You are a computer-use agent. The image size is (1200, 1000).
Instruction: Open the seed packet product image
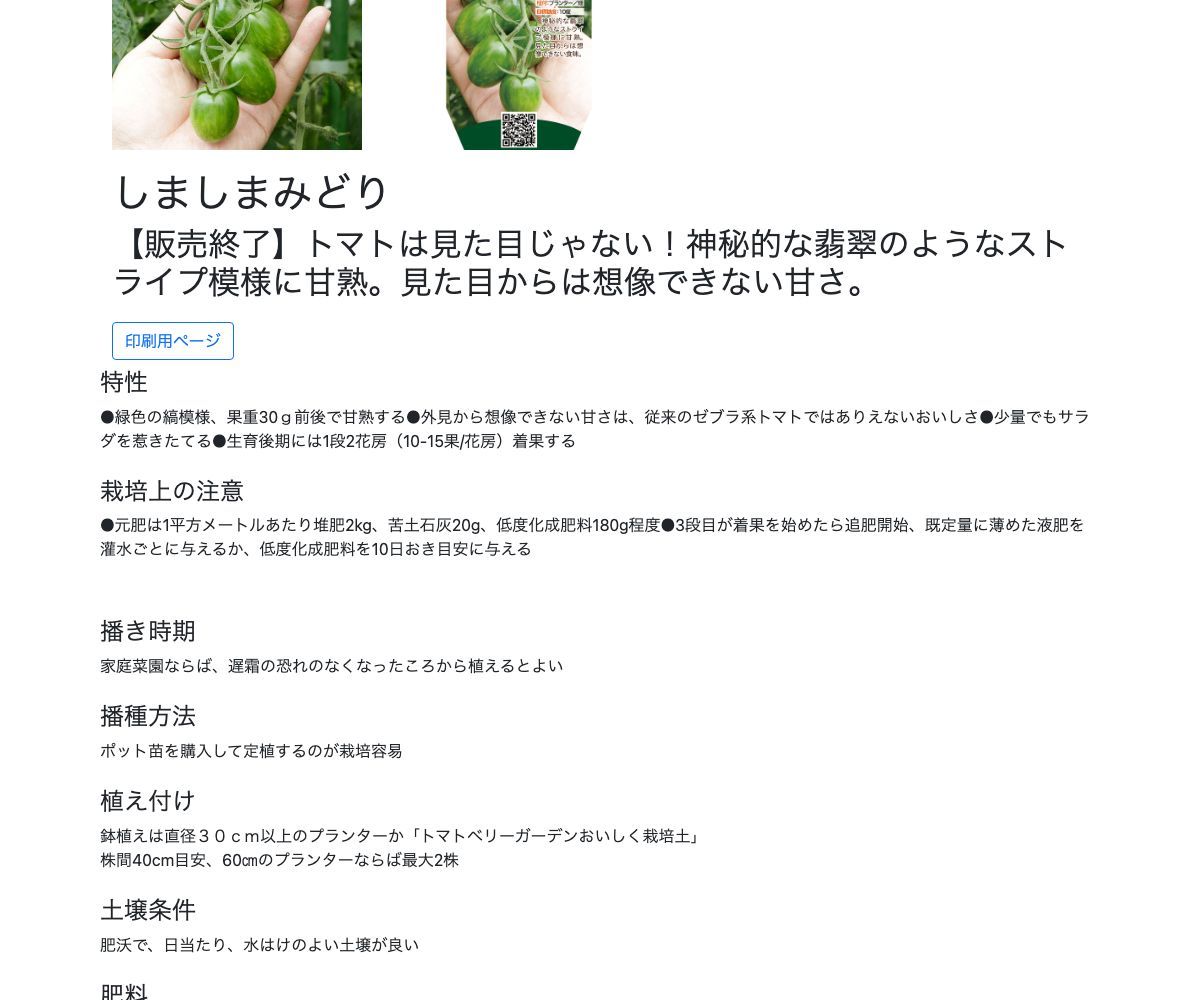tap(518, 74)
